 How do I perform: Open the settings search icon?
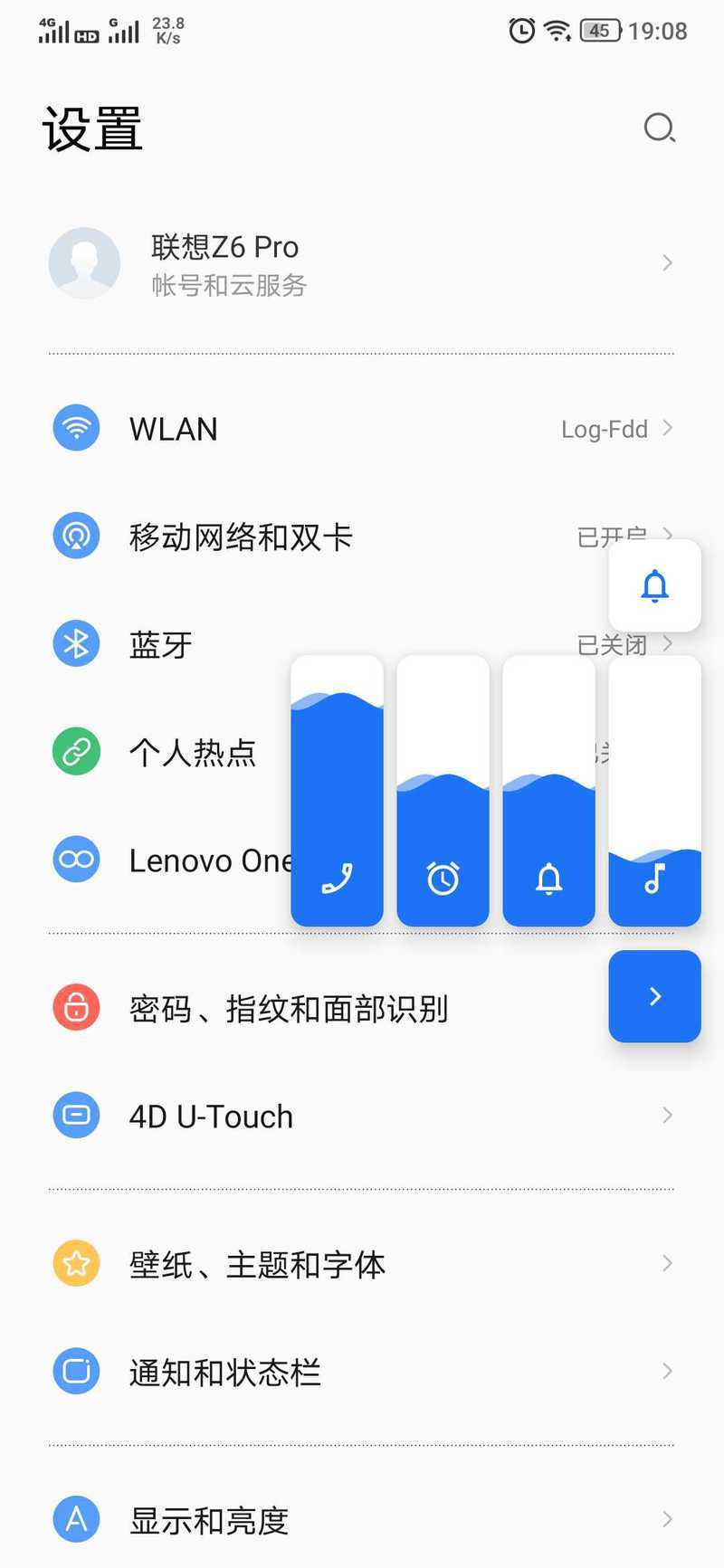tap(660, 128)
